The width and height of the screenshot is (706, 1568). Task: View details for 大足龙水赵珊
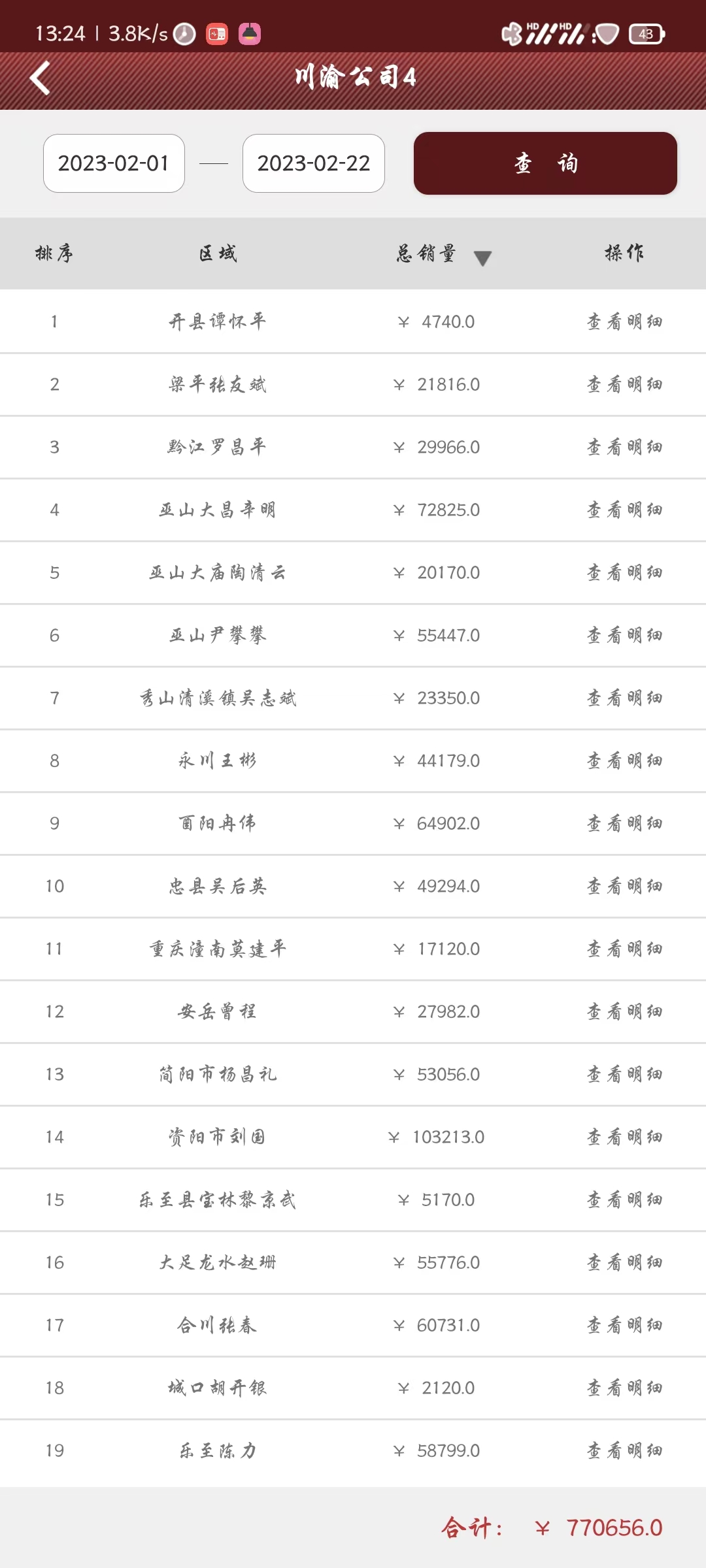[624, 1262]
